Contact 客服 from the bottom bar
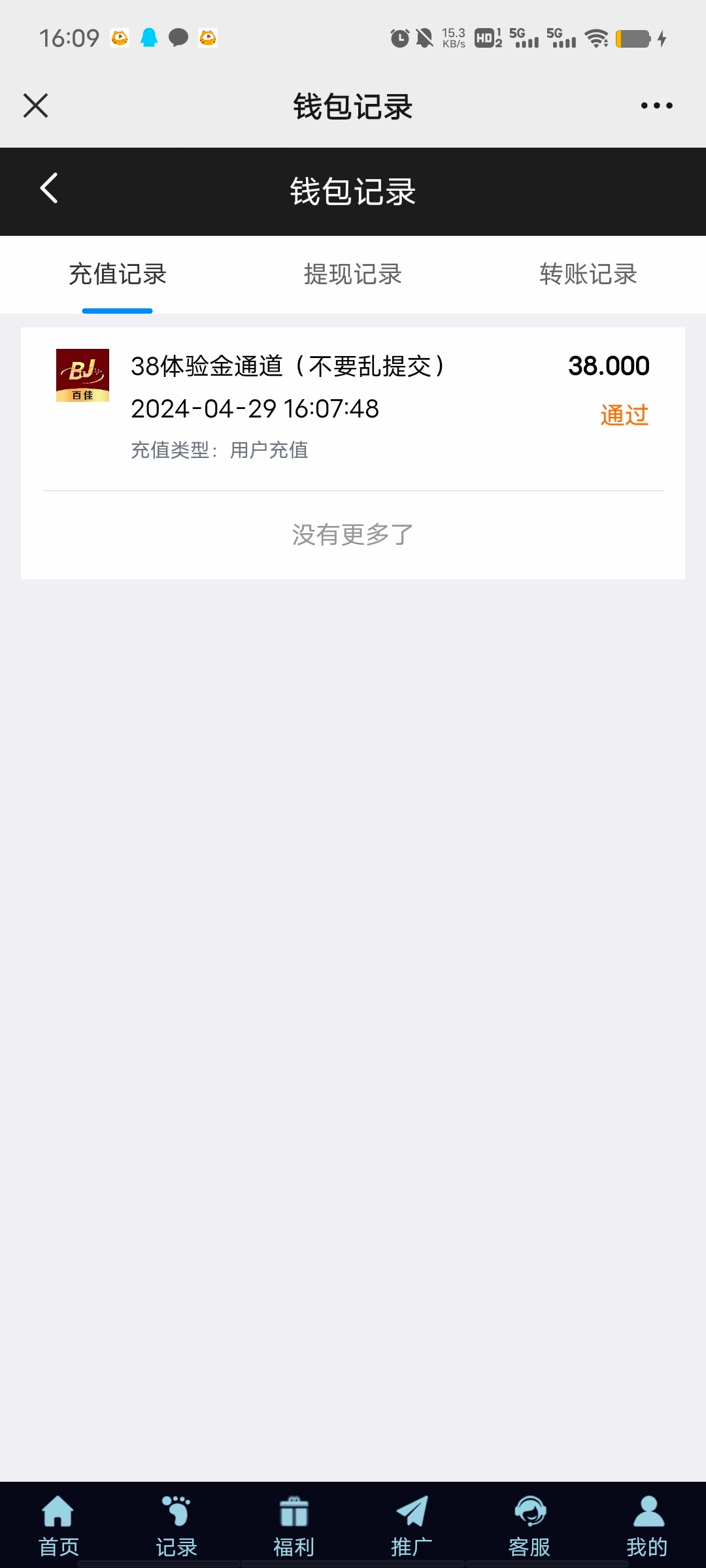Viewport: 706px width, 1568px height. (529, 1526)
